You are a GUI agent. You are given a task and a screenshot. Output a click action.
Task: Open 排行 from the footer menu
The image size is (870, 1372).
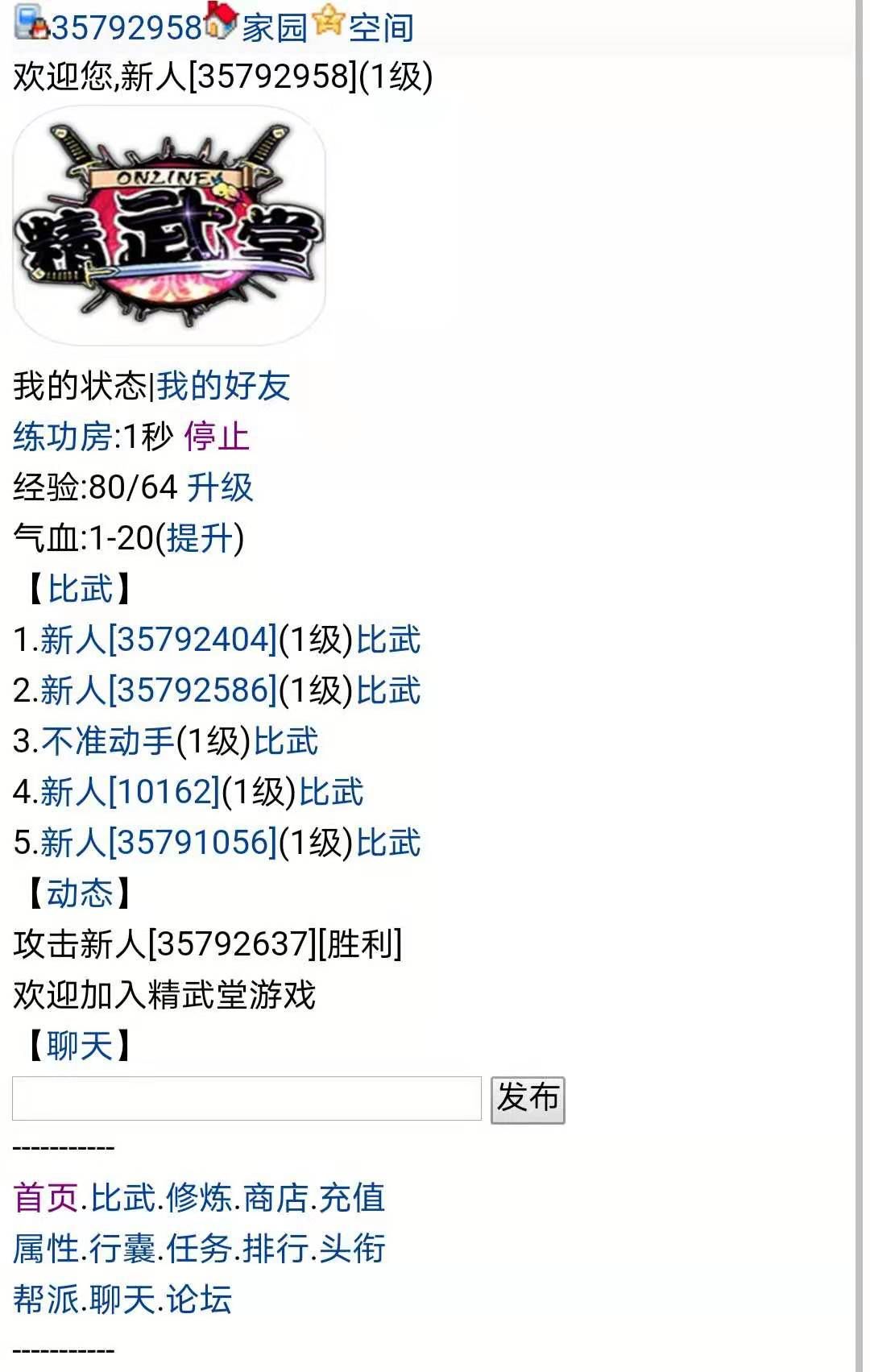(x=275, y=1249)
